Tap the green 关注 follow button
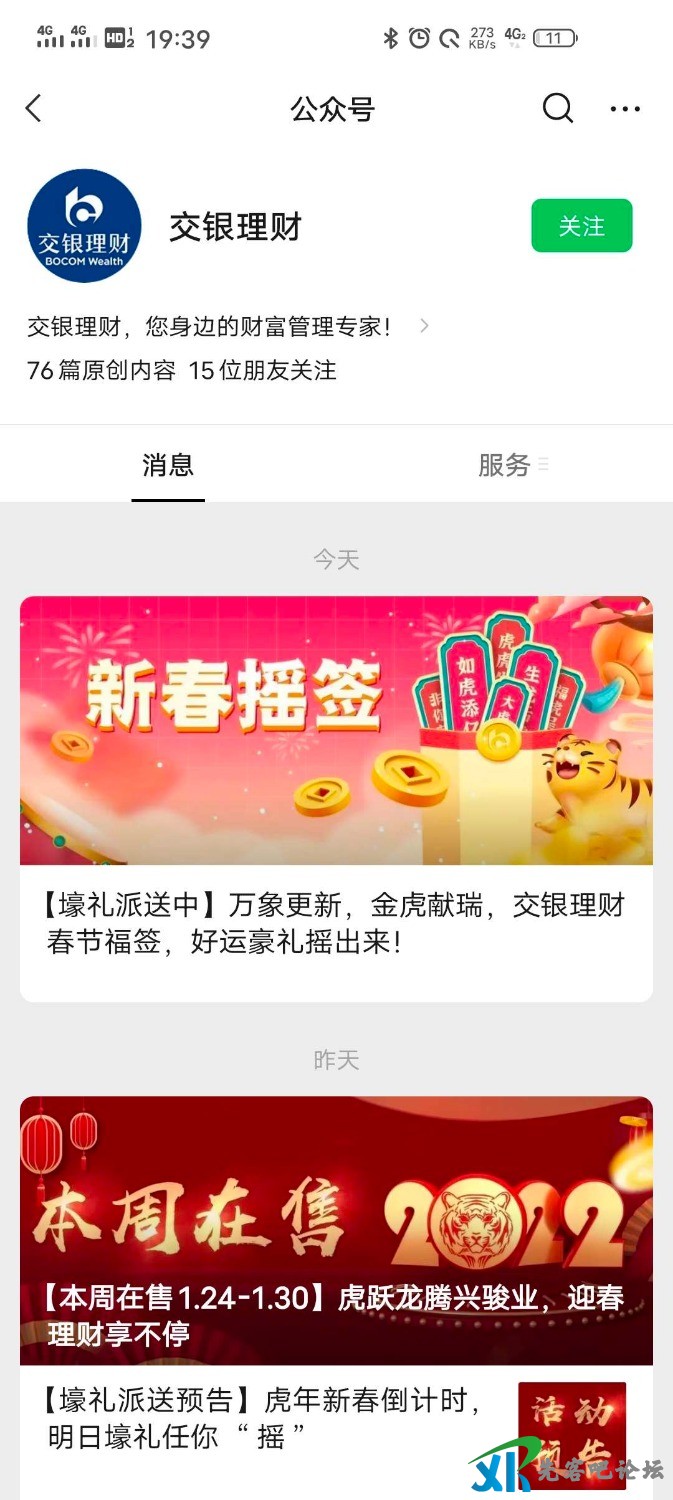Screen dimensions: 673x1500 (581, 226)
